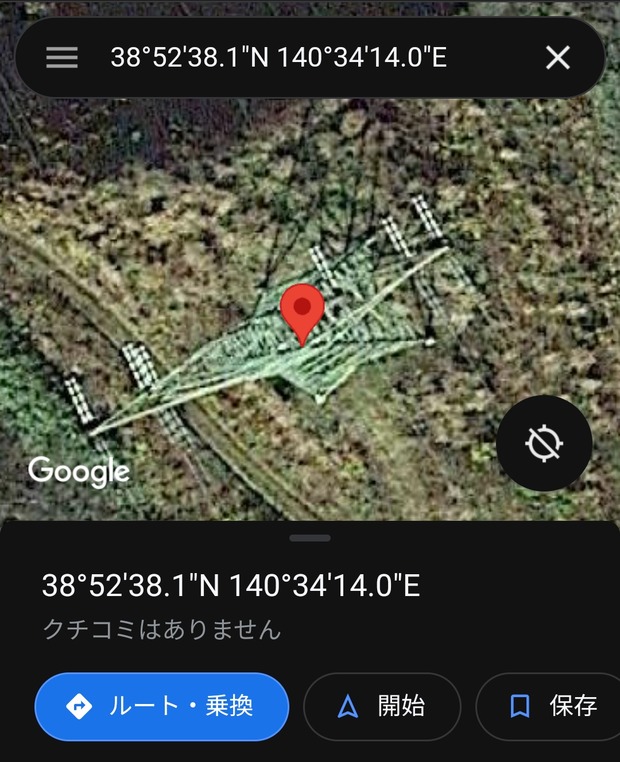The image size is (620, 762).
Task: Center map on my location
Action: pos(544,443)
